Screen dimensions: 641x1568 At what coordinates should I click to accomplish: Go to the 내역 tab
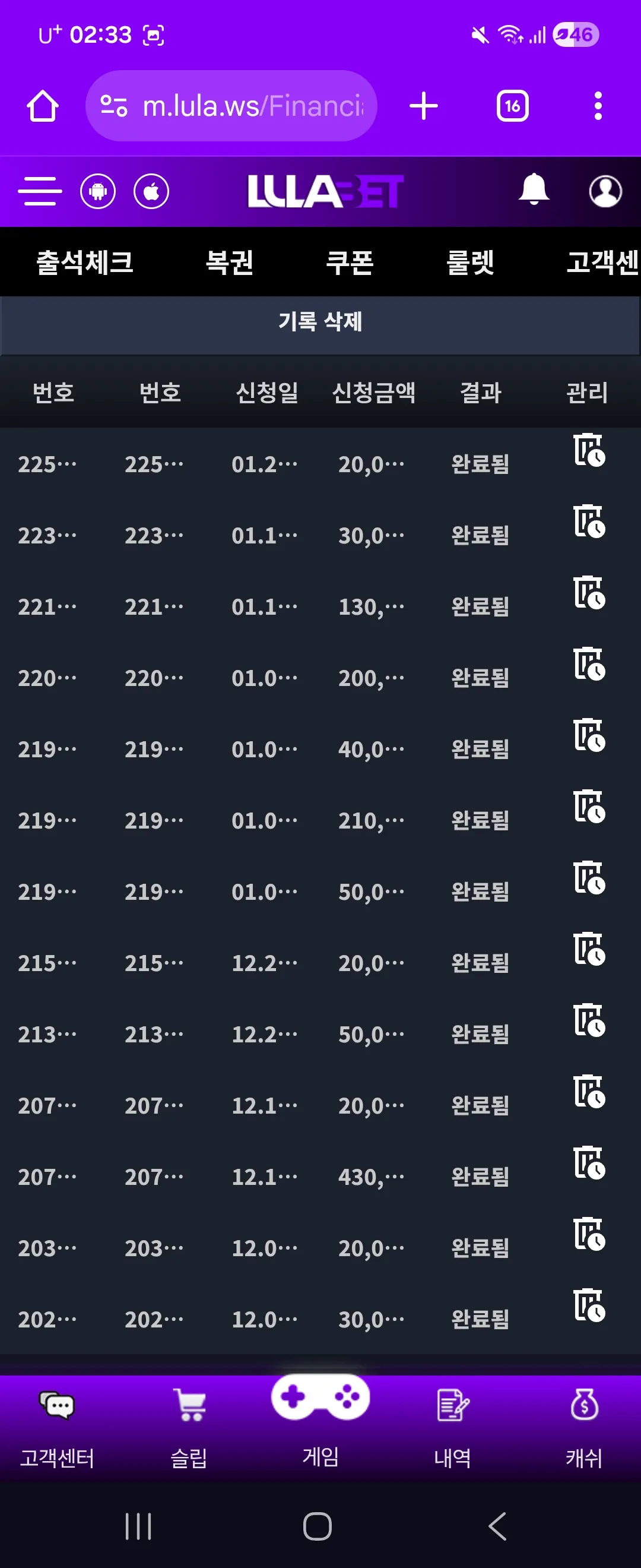coord(452,1426)
